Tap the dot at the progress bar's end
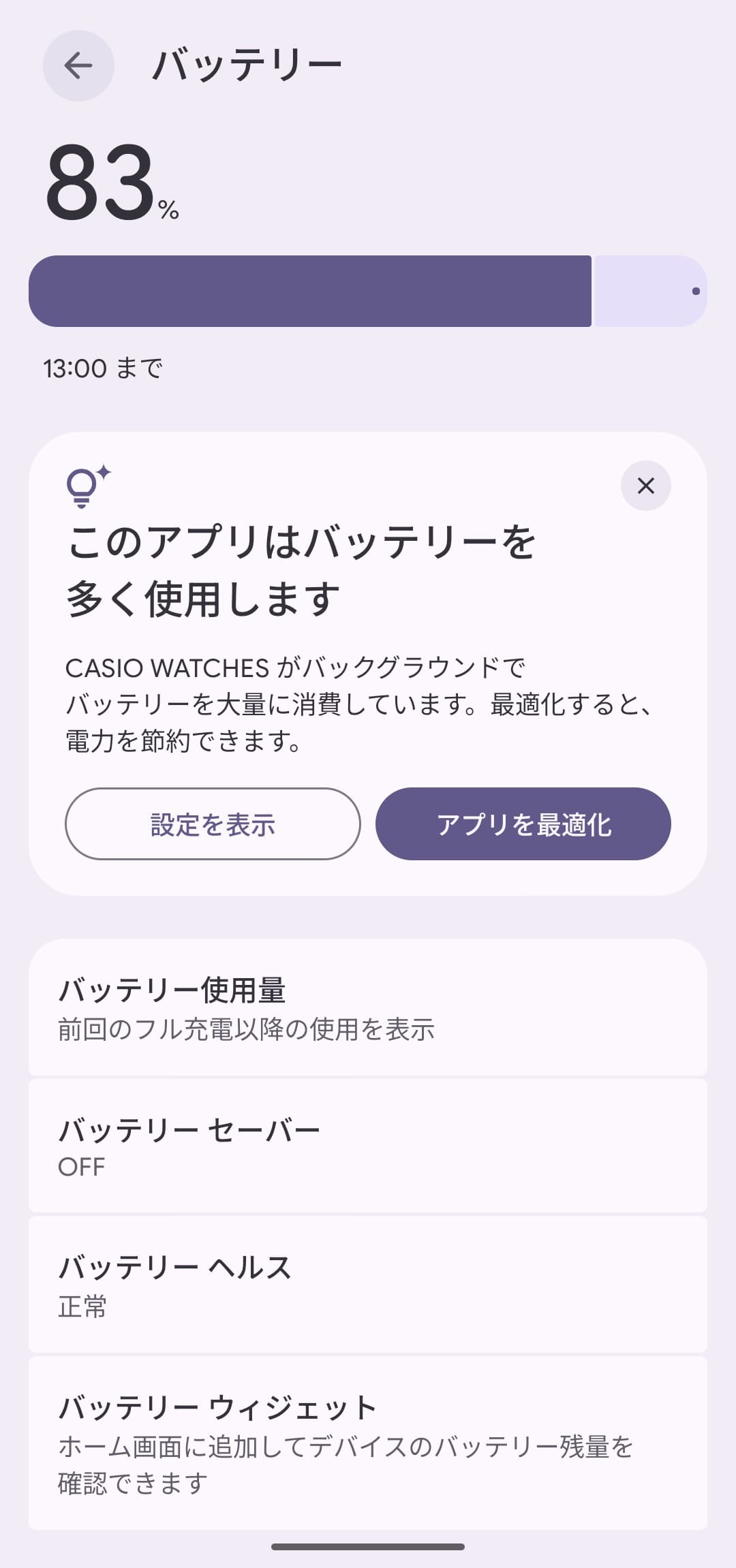This screenshot has width=736, height=1568. point(696,290)
